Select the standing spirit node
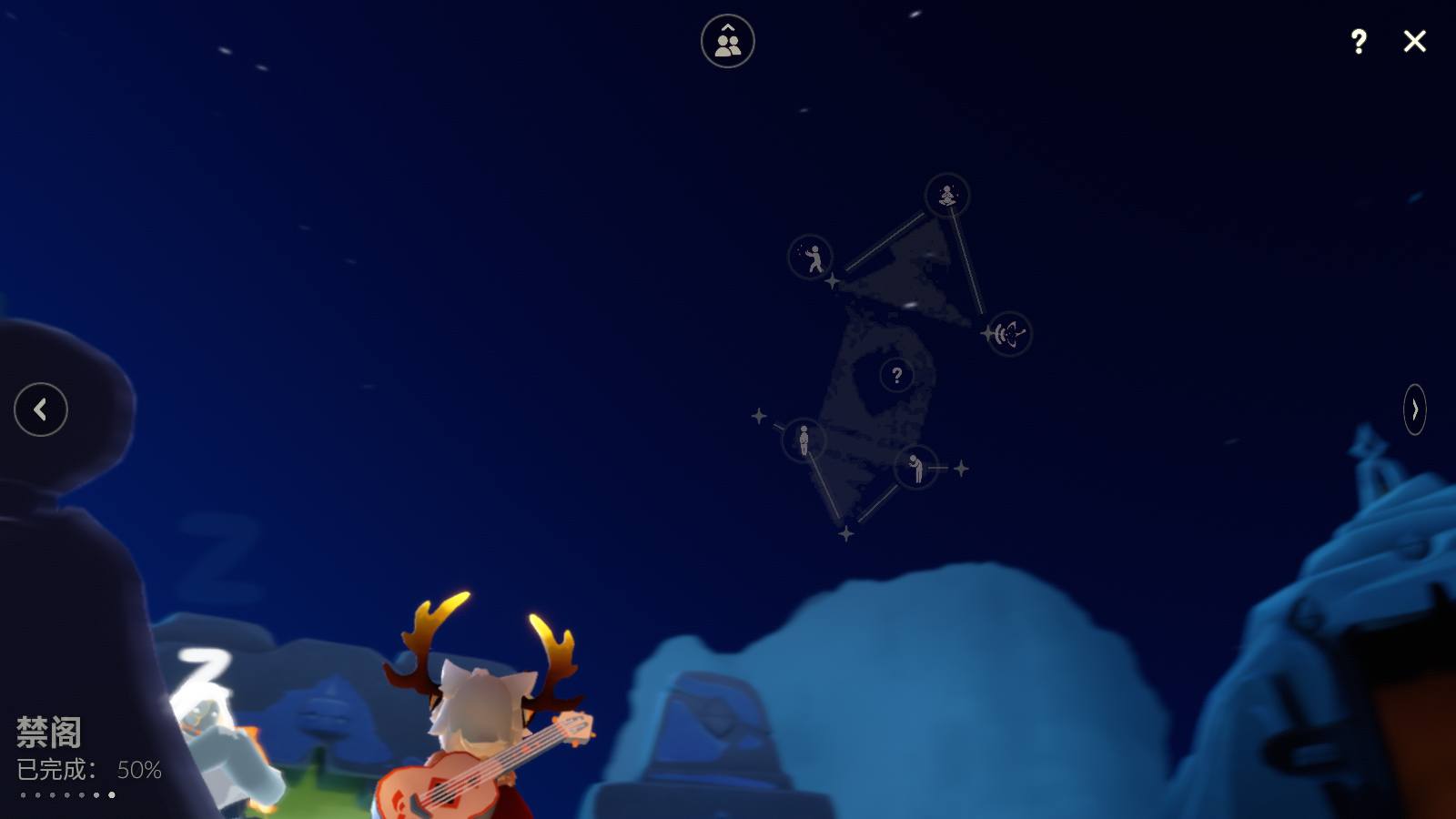This screenshot has height=819, width=1456. point(804,441)
